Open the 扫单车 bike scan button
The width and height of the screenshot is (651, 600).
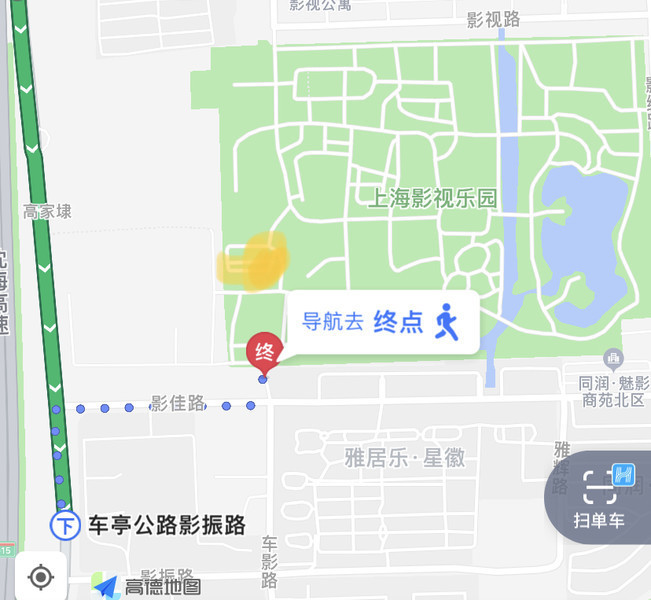[599, 496]
